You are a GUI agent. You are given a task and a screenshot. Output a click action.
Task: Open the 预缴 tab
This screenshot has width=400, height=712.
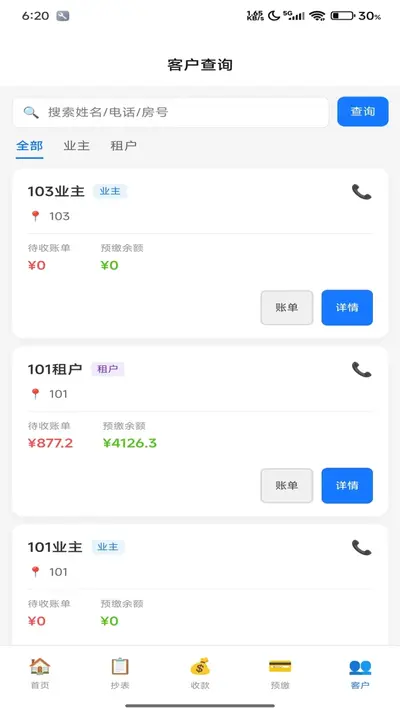tap(280, 673)
